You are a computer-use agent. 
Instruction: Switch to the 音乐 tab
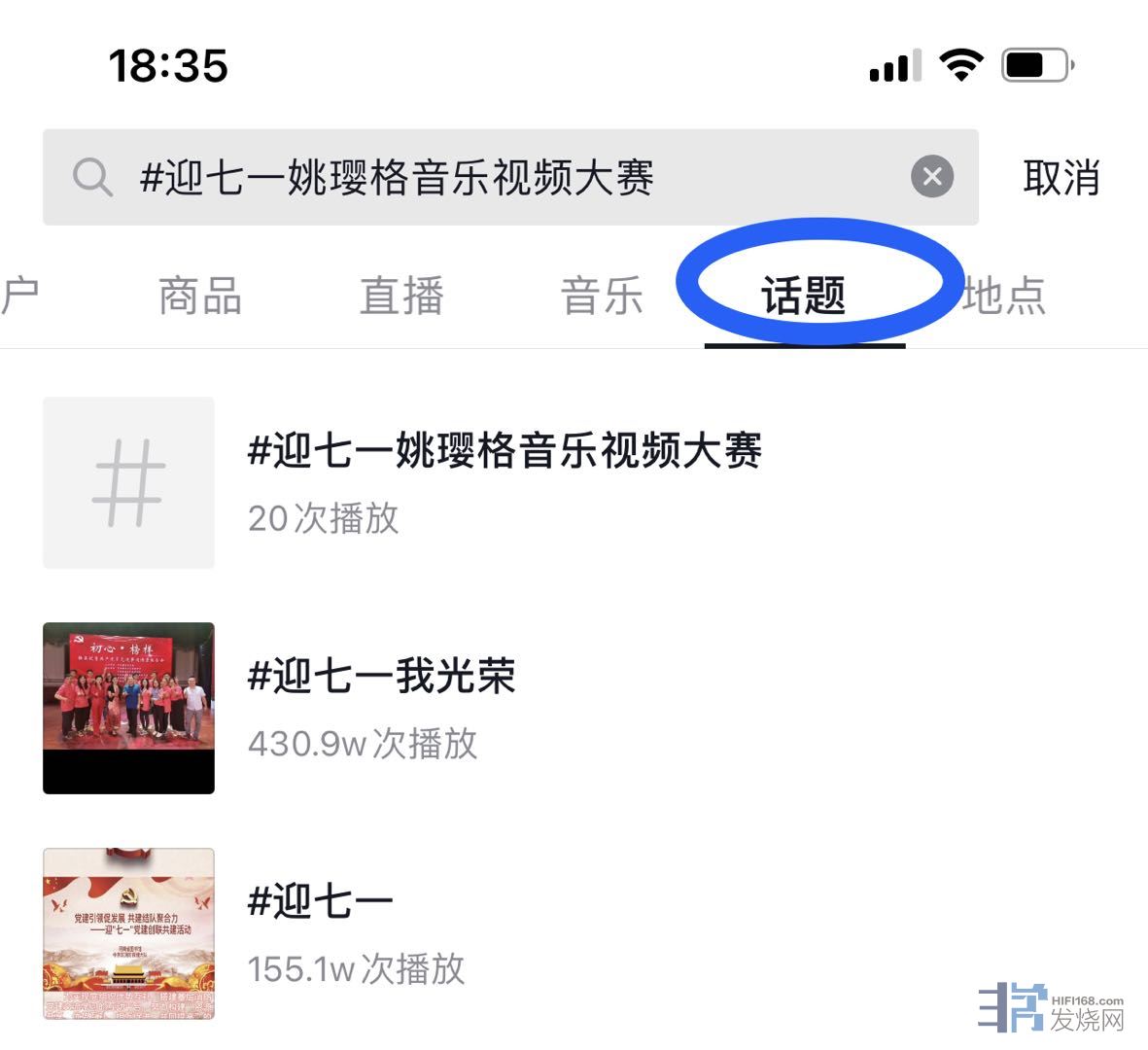tap(602, 296)
